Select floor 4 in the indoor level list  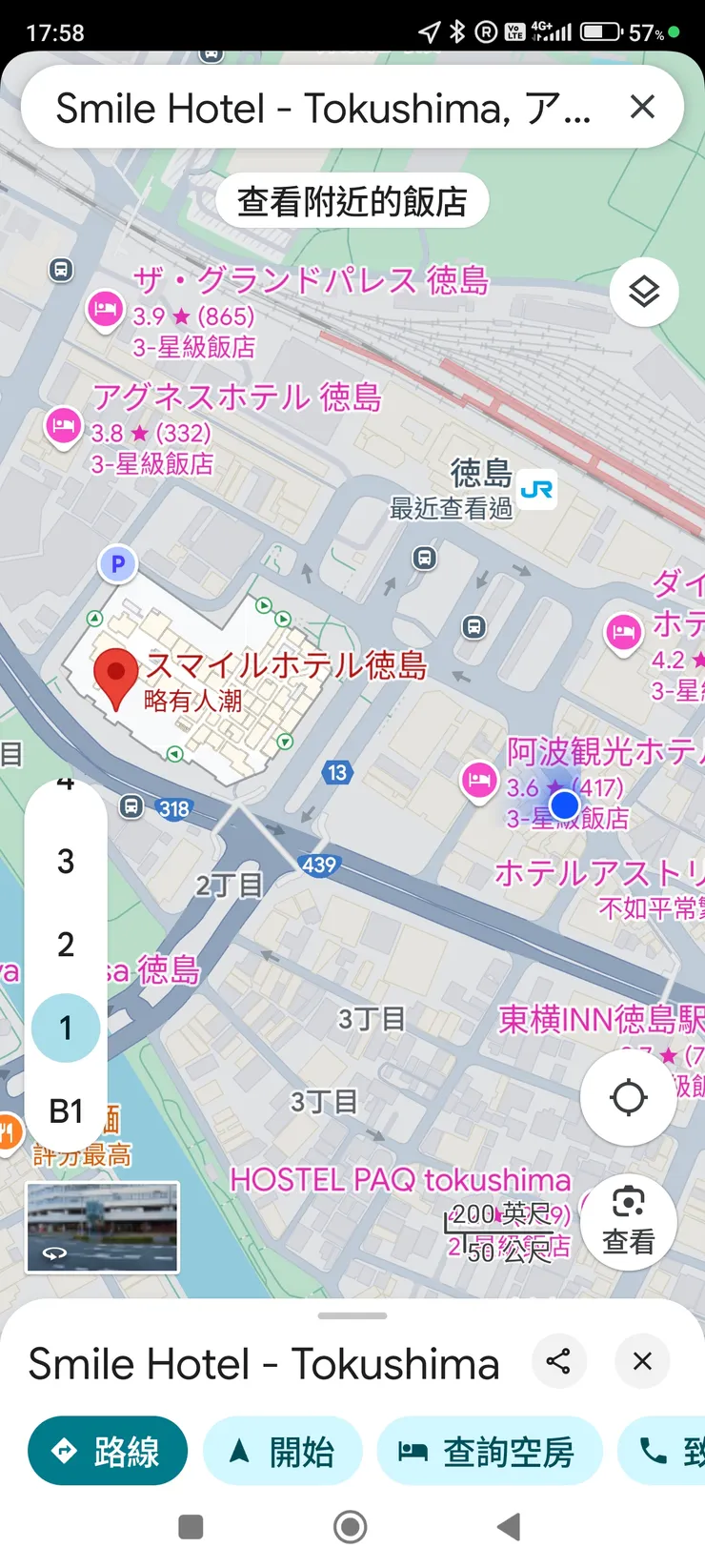point(66,786)
